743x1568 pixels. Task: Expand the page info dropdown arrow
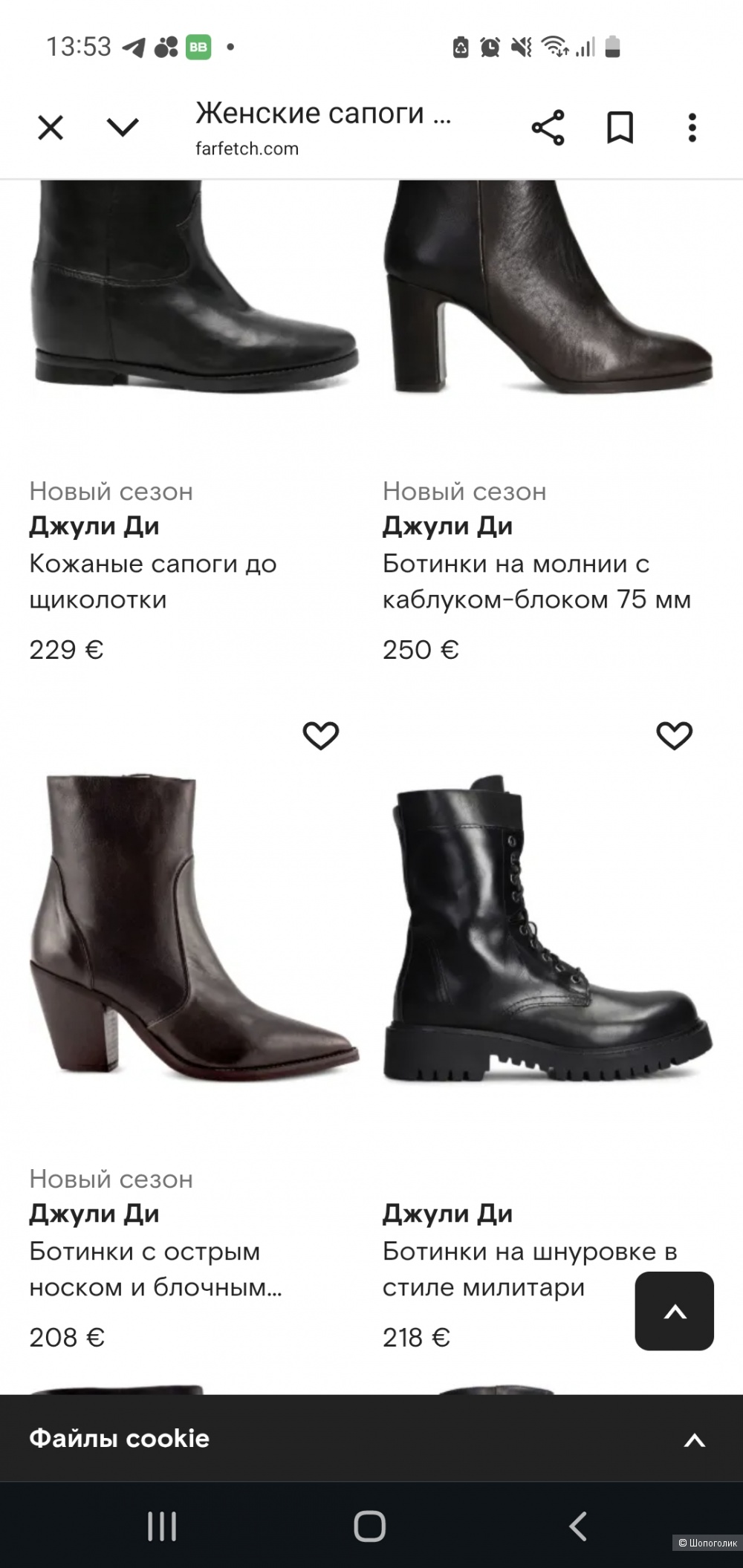pyautogui.click(x=123, y=128)
